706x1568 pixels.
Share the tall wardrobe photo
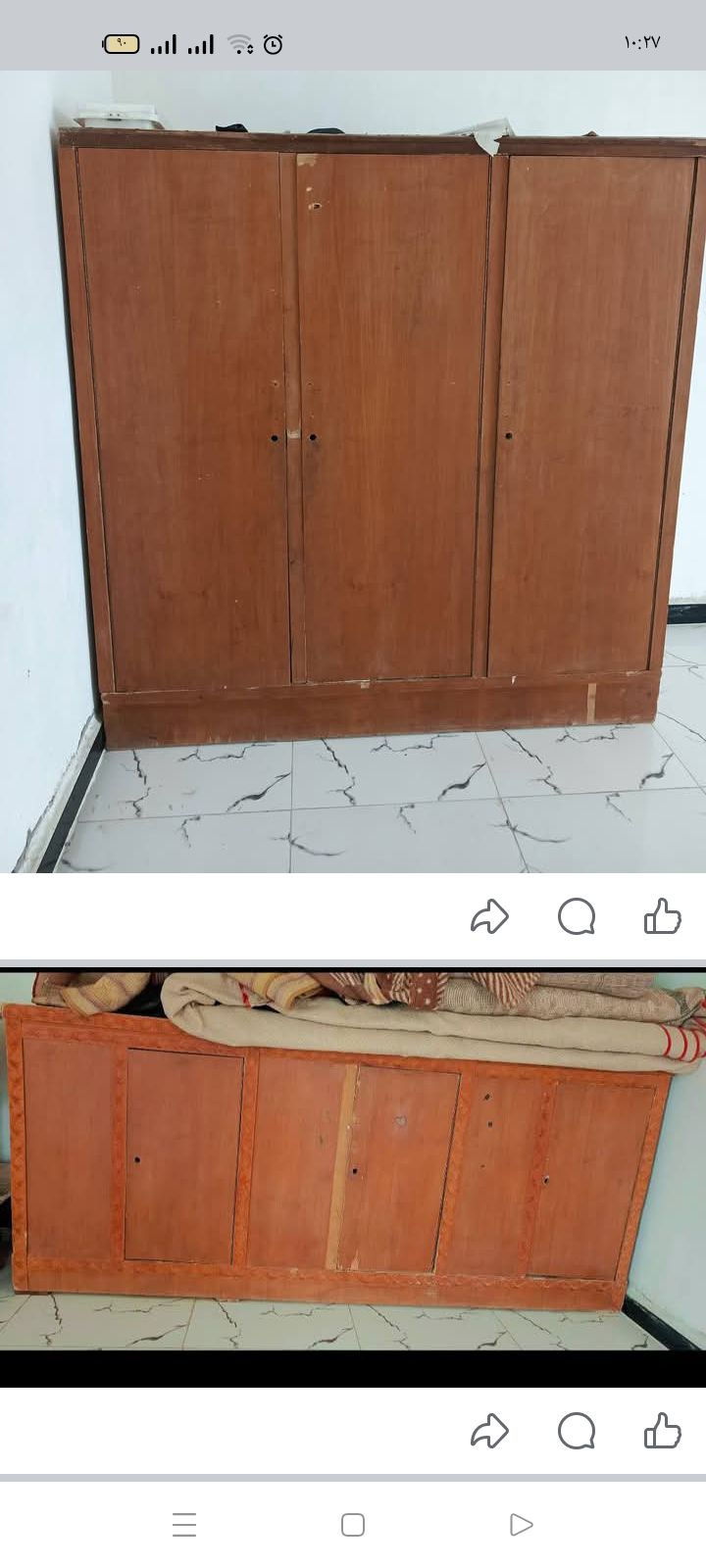point(489,917)
